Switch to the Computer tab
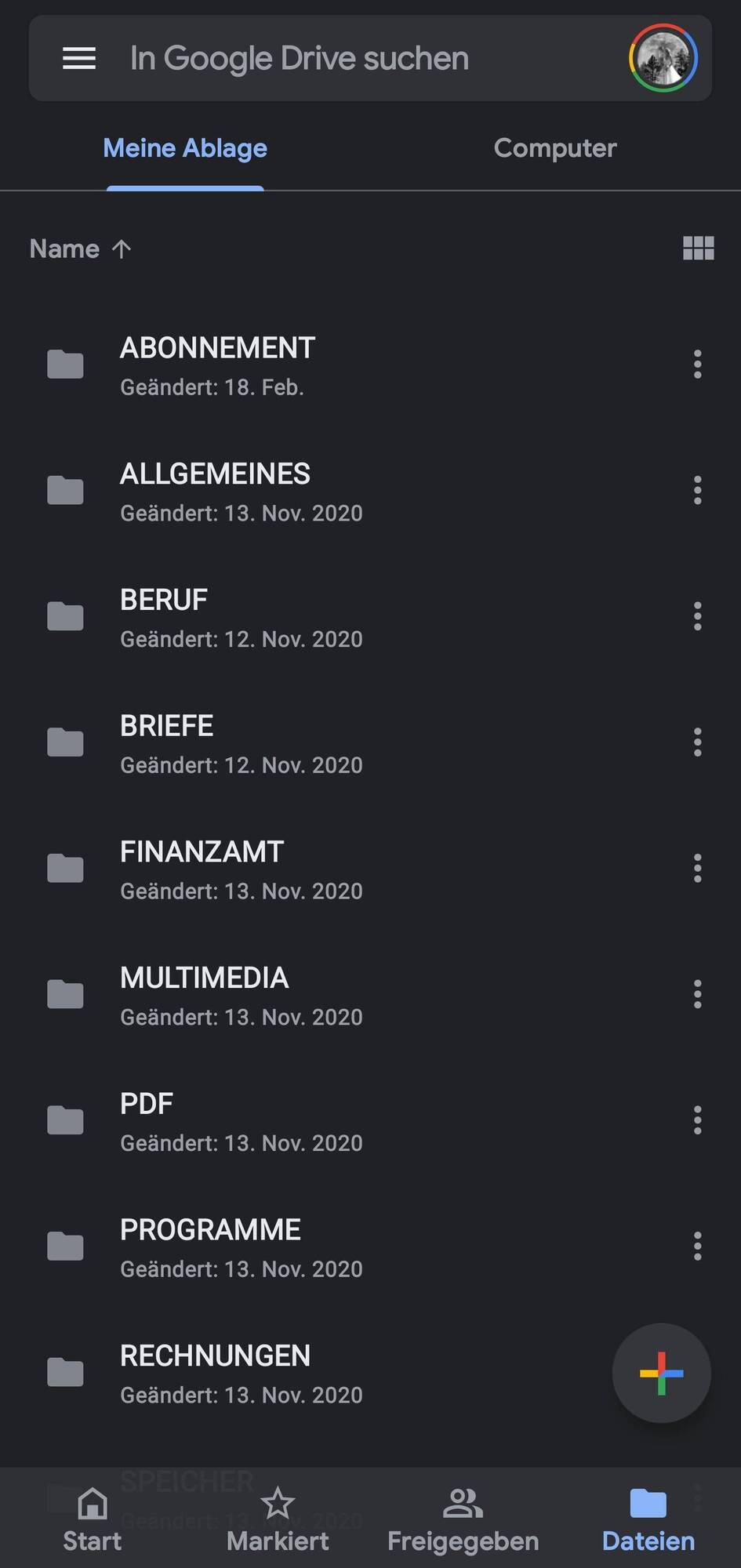 tap(554, 148)
